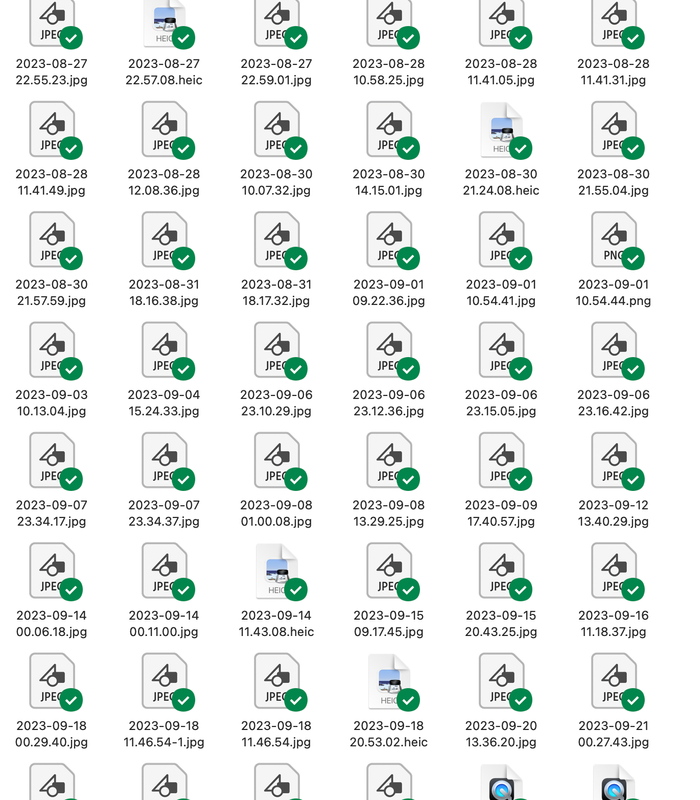700x800 pixels.
Task: Open file 2023-09-08 01.00.08.jpg
Action: [276, 461]
